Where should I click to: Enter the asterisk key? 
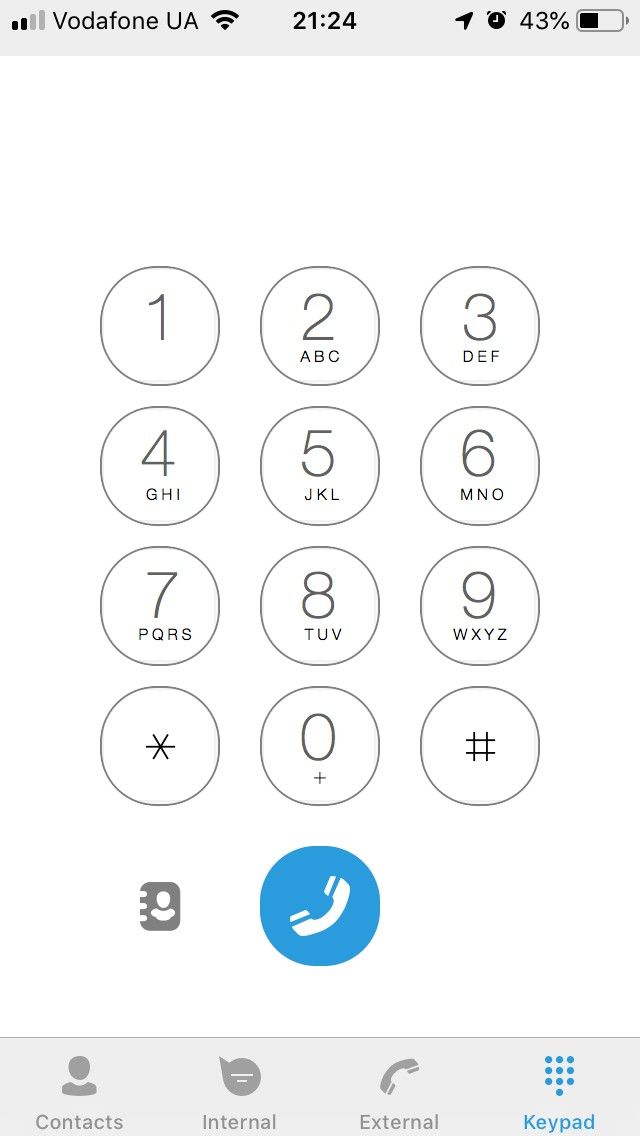[x=160, y=746]
